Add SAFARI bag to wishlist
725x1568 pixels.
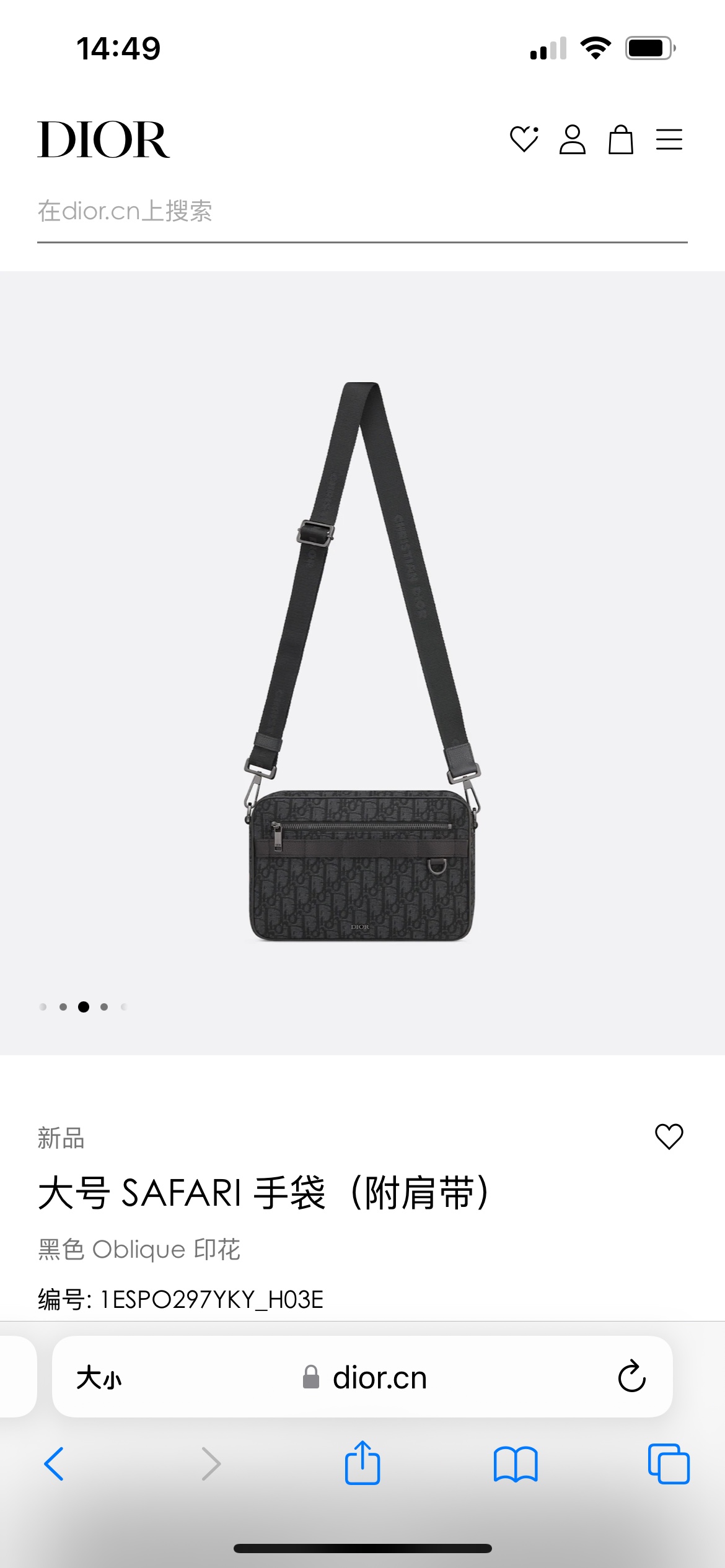point(669,1136)
